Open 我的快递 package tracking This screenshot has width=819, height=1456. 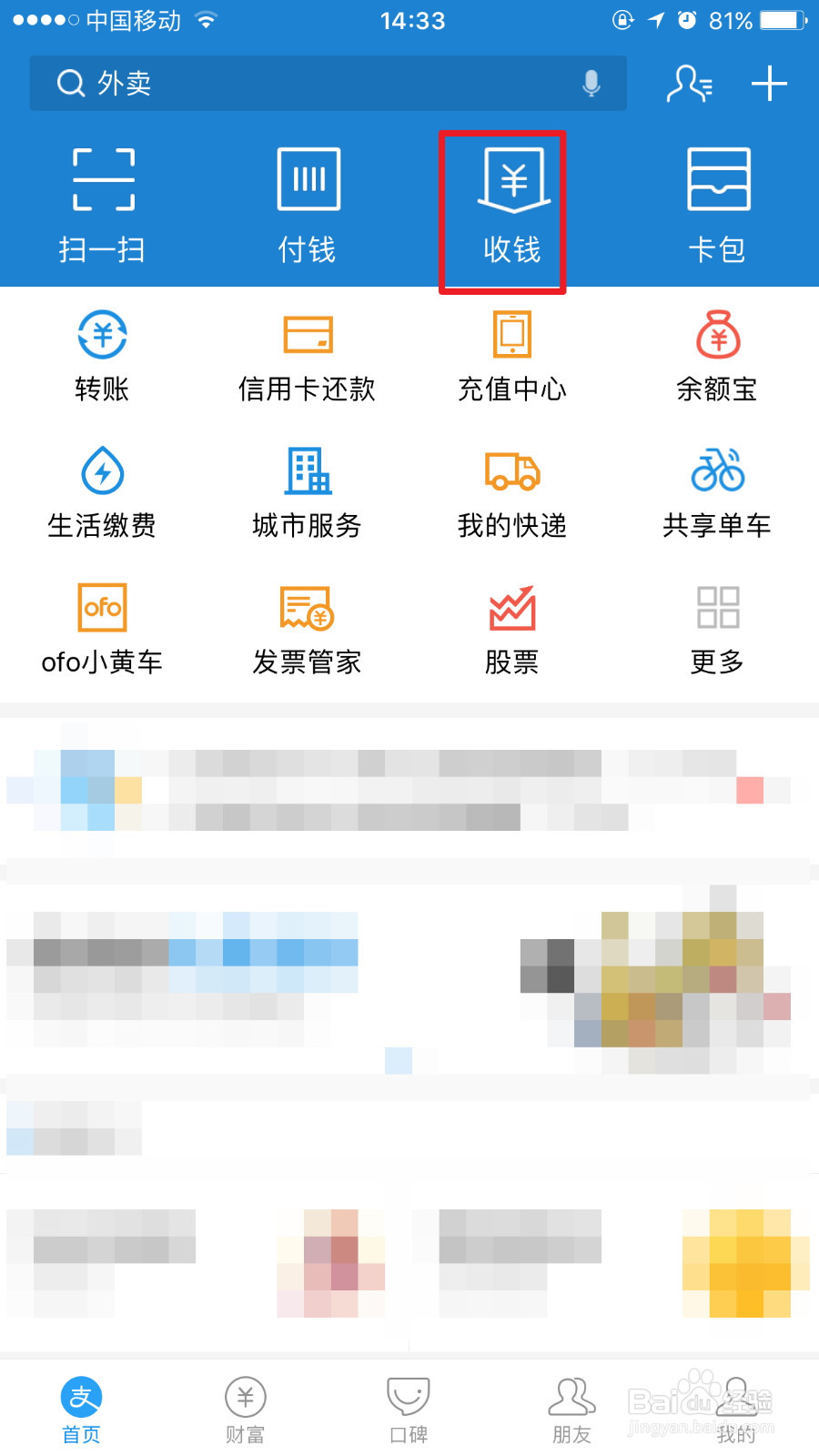click(511, 491)
